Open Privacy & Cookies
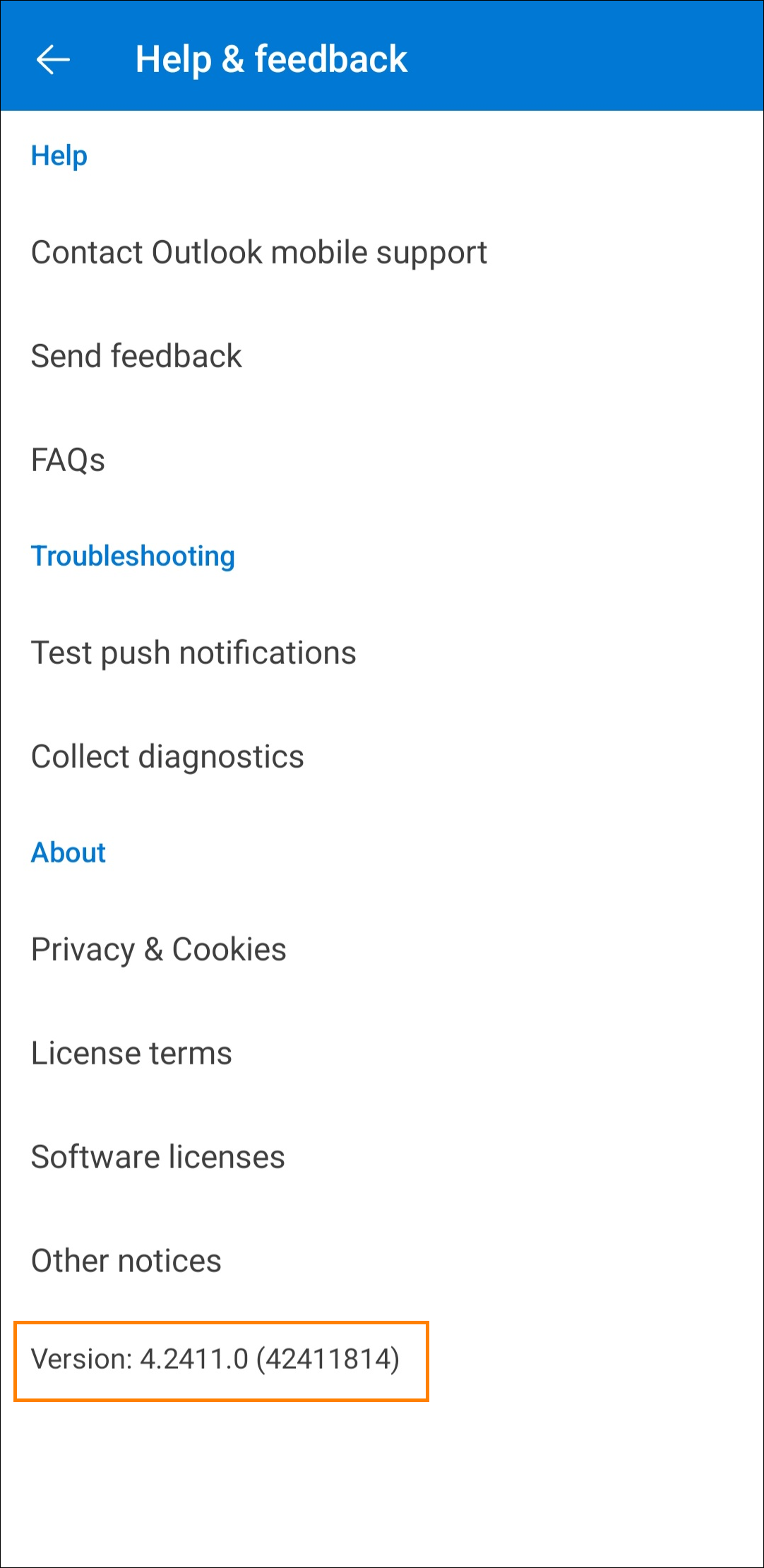The height and width of the screenshot is (1568, 764). [x=382, y=949]
